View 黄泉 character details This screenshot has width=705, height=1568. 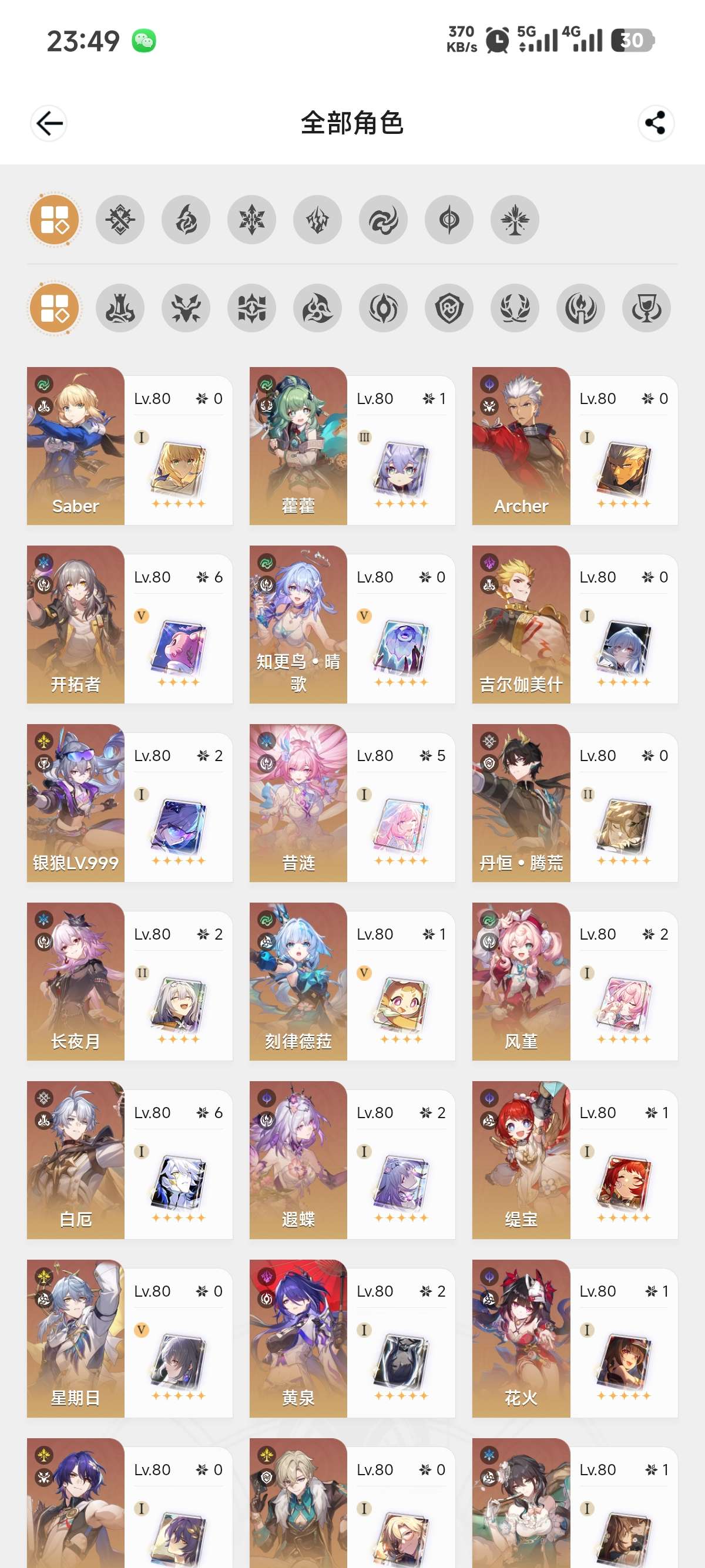[352, 1338]
